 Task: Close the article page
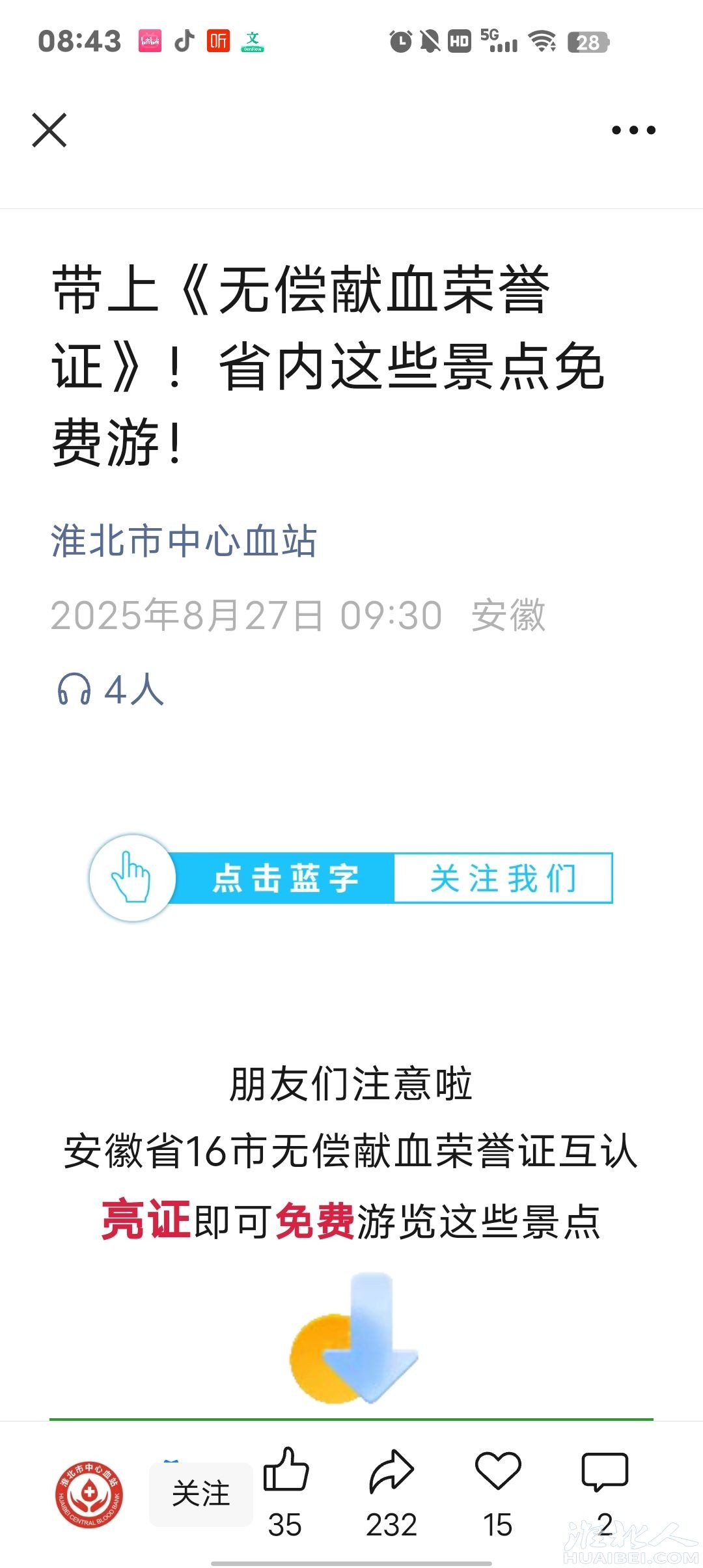[49, 130]
